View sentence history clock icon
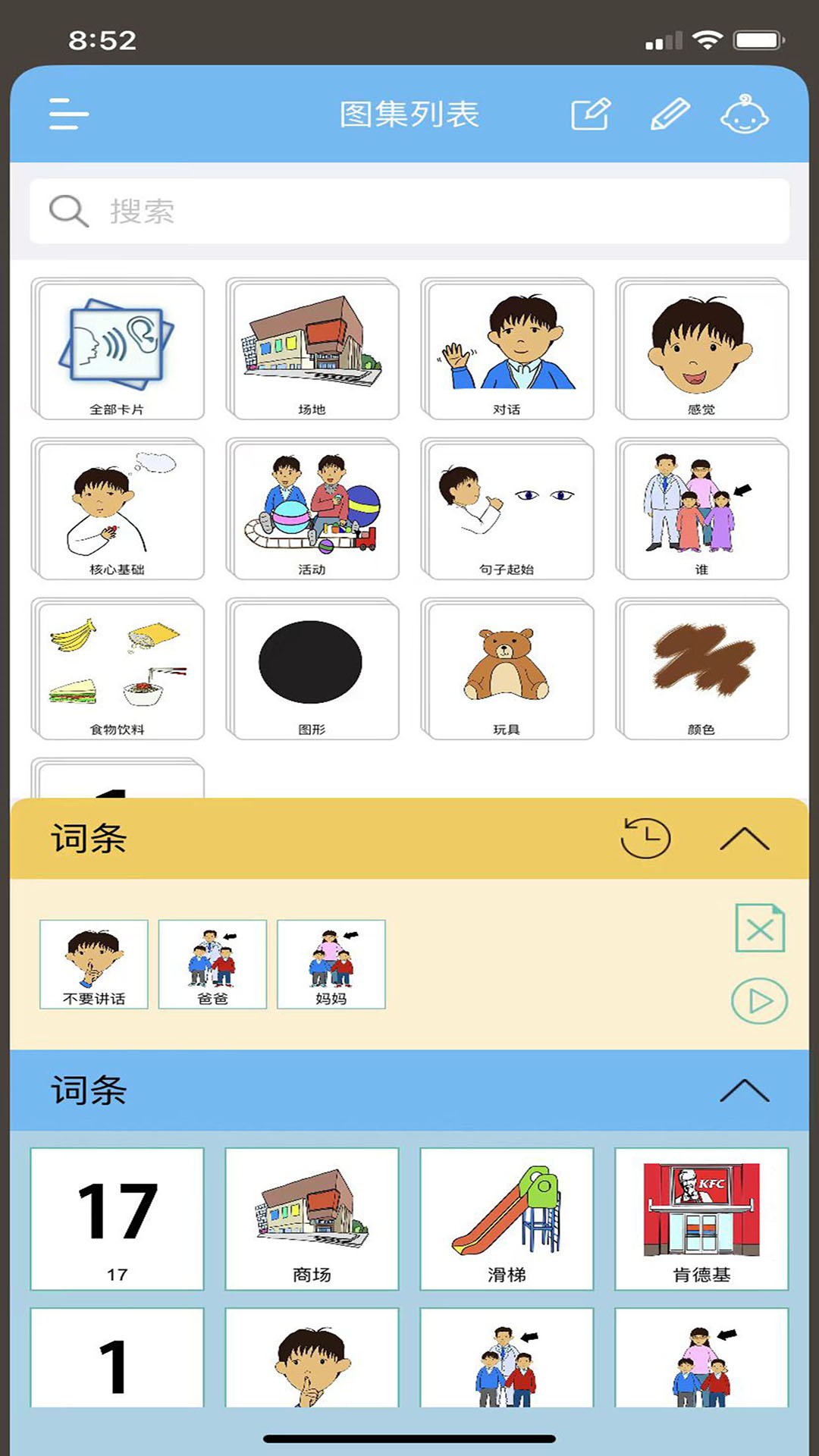This screenshot has width=819, height=1456. tap(645, 838)
